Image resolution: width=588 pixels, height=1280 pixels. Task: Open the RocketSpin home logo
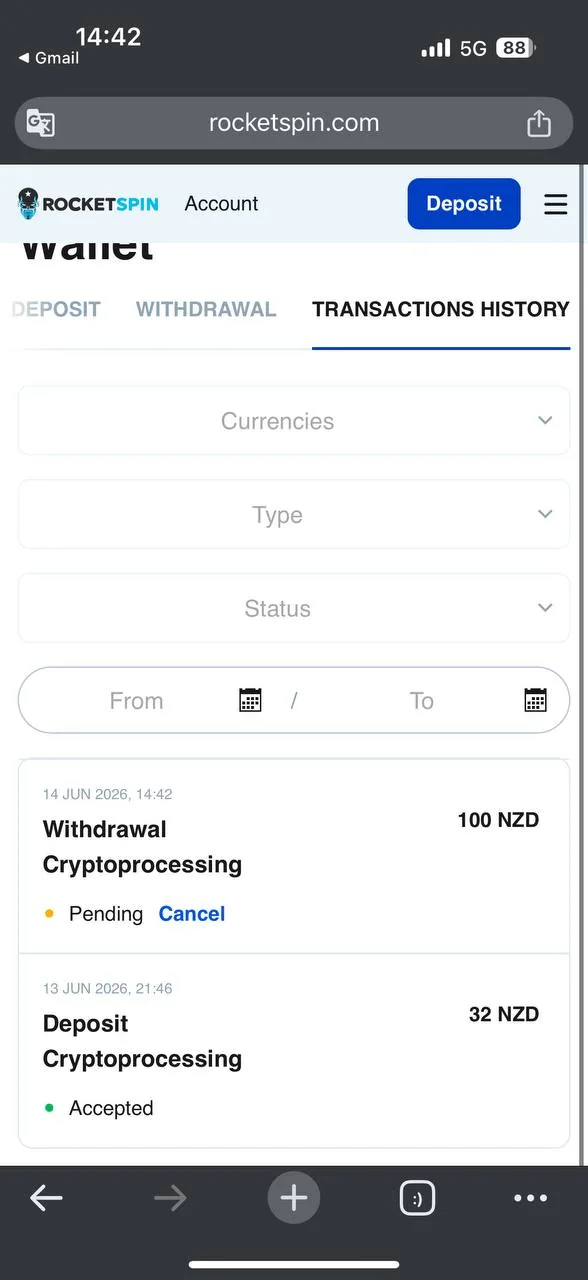(89, 204)
